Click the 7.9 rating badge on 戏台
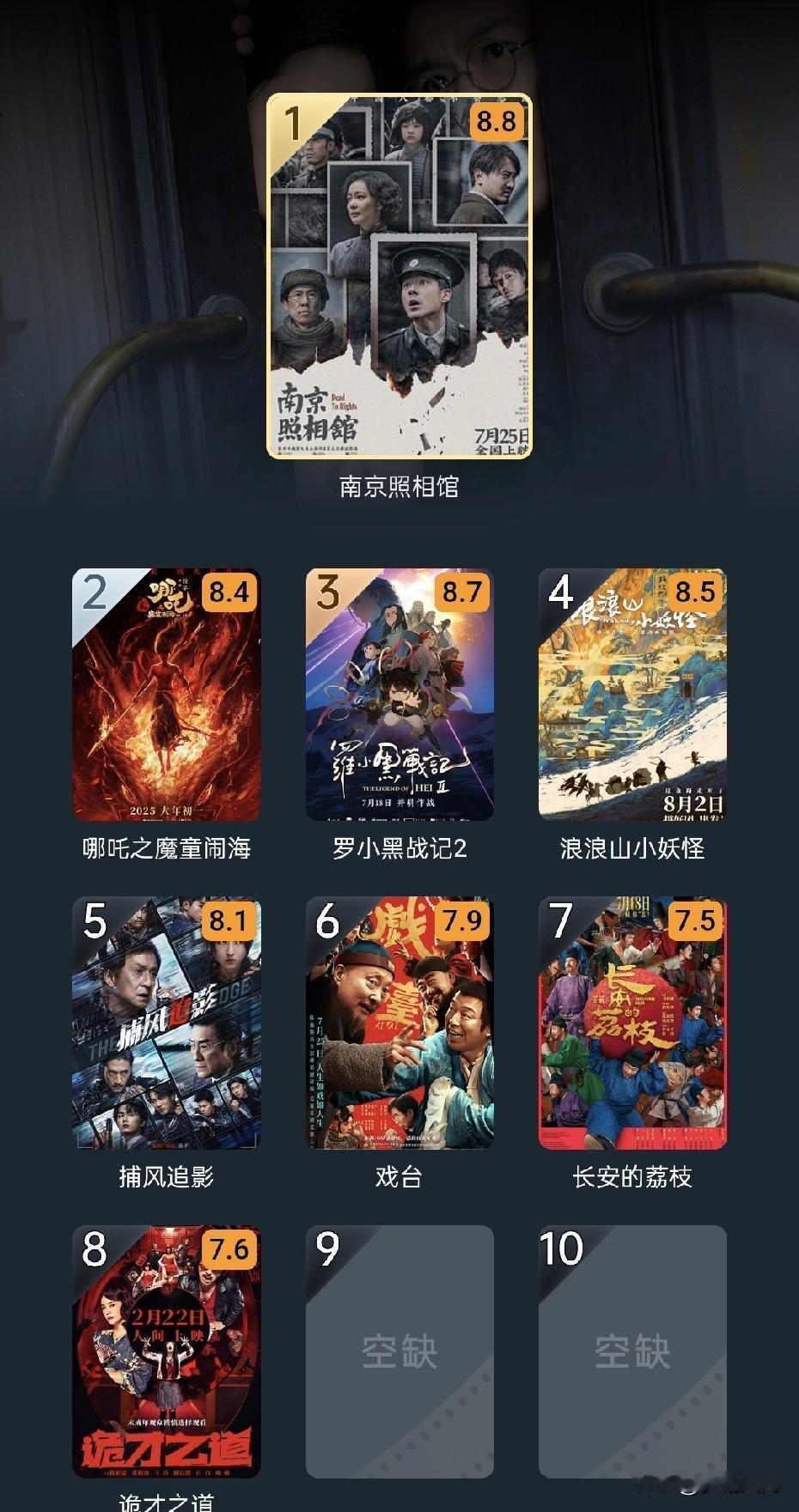This screenshot has height=1512, width=799. click(x=462, y=923)
